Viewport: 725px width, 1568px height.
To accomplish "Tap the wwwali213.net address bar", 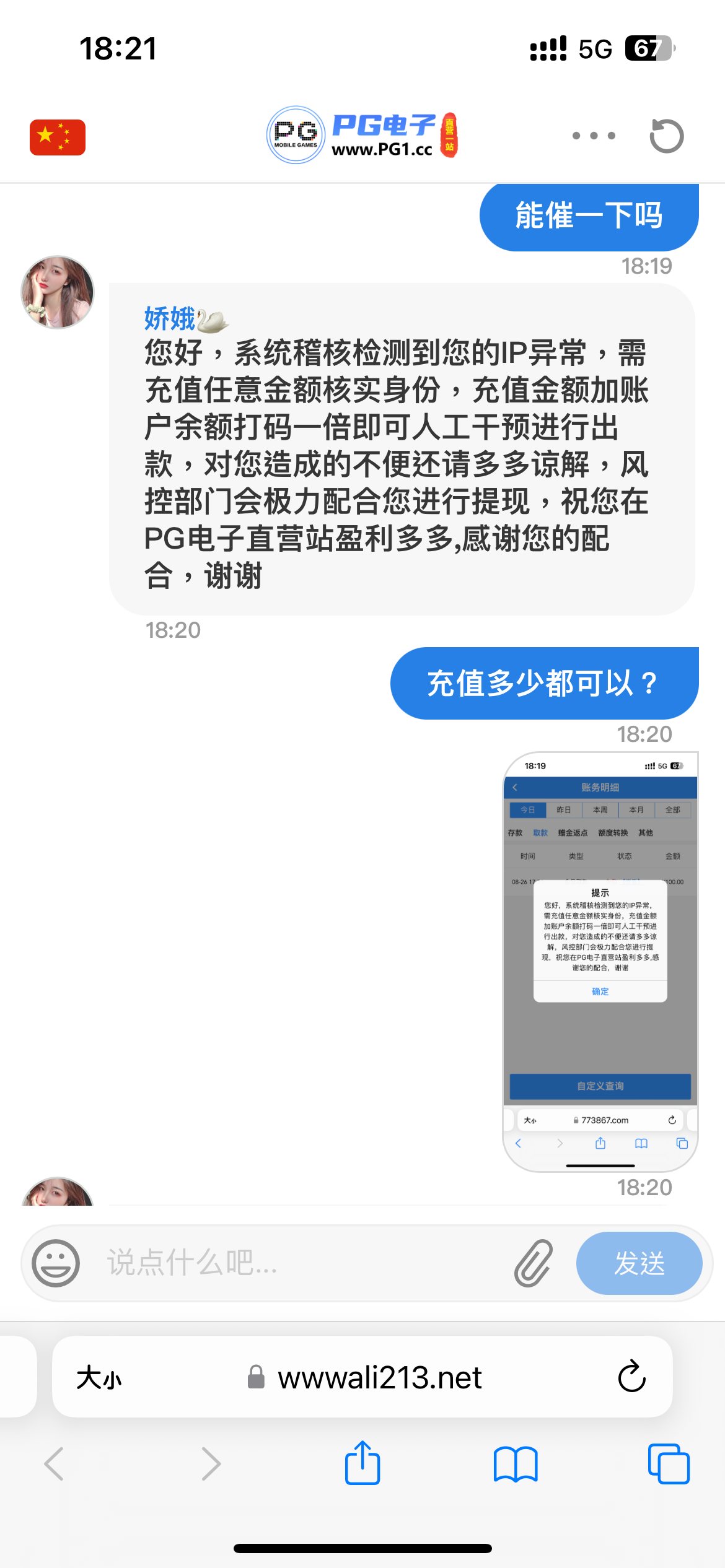I will pos(378,1378).
